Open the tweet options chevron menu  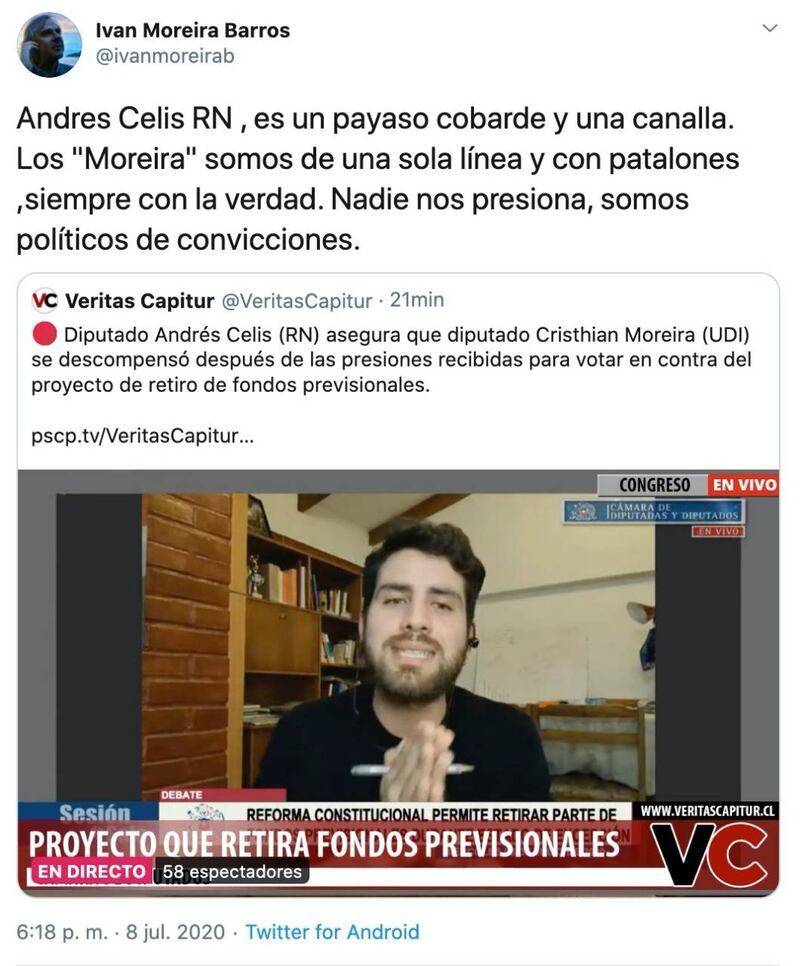click(x=769, y=29)
